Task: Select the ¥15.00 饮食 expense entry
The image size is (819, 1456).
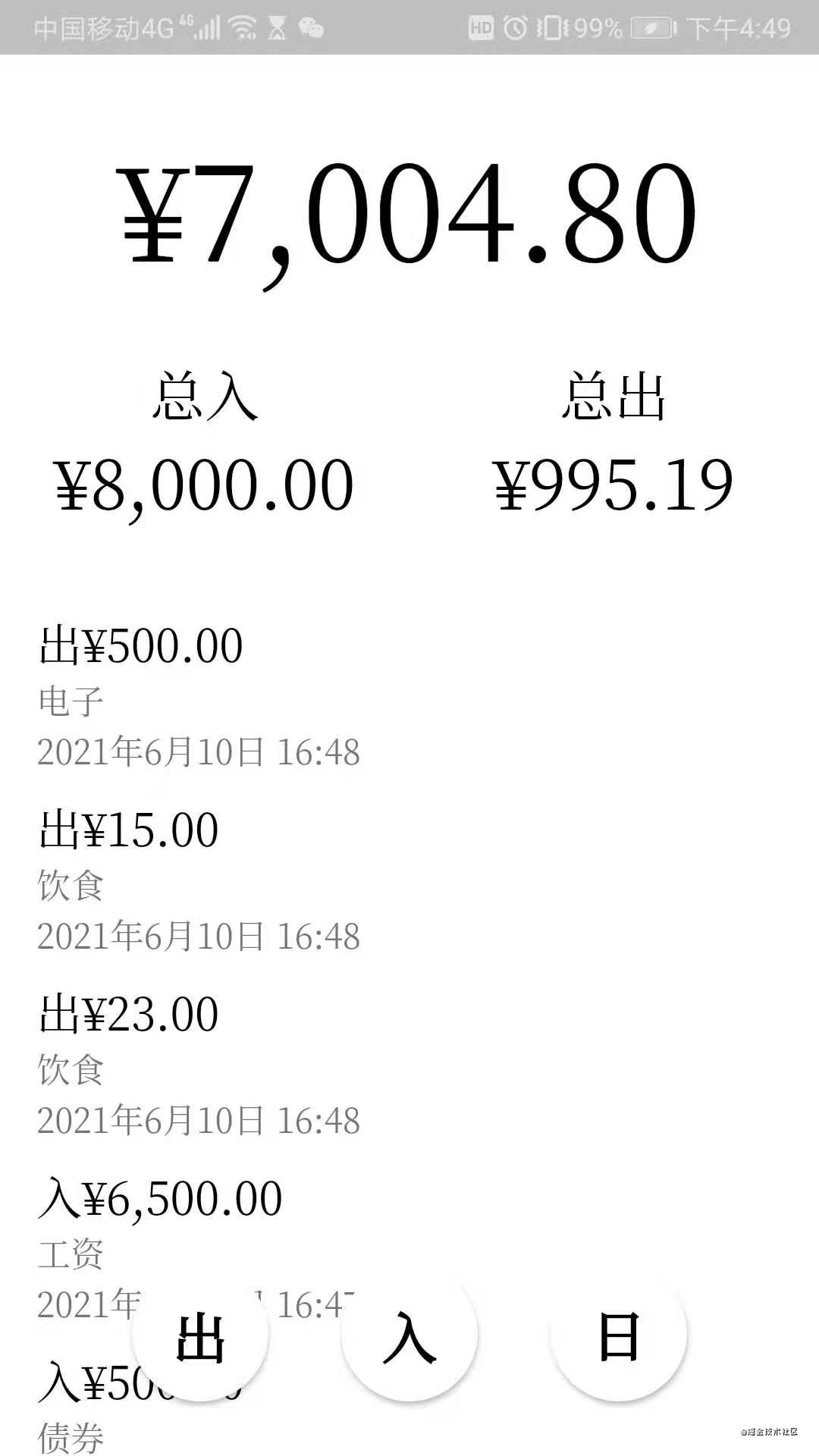Action: [197, 882]
